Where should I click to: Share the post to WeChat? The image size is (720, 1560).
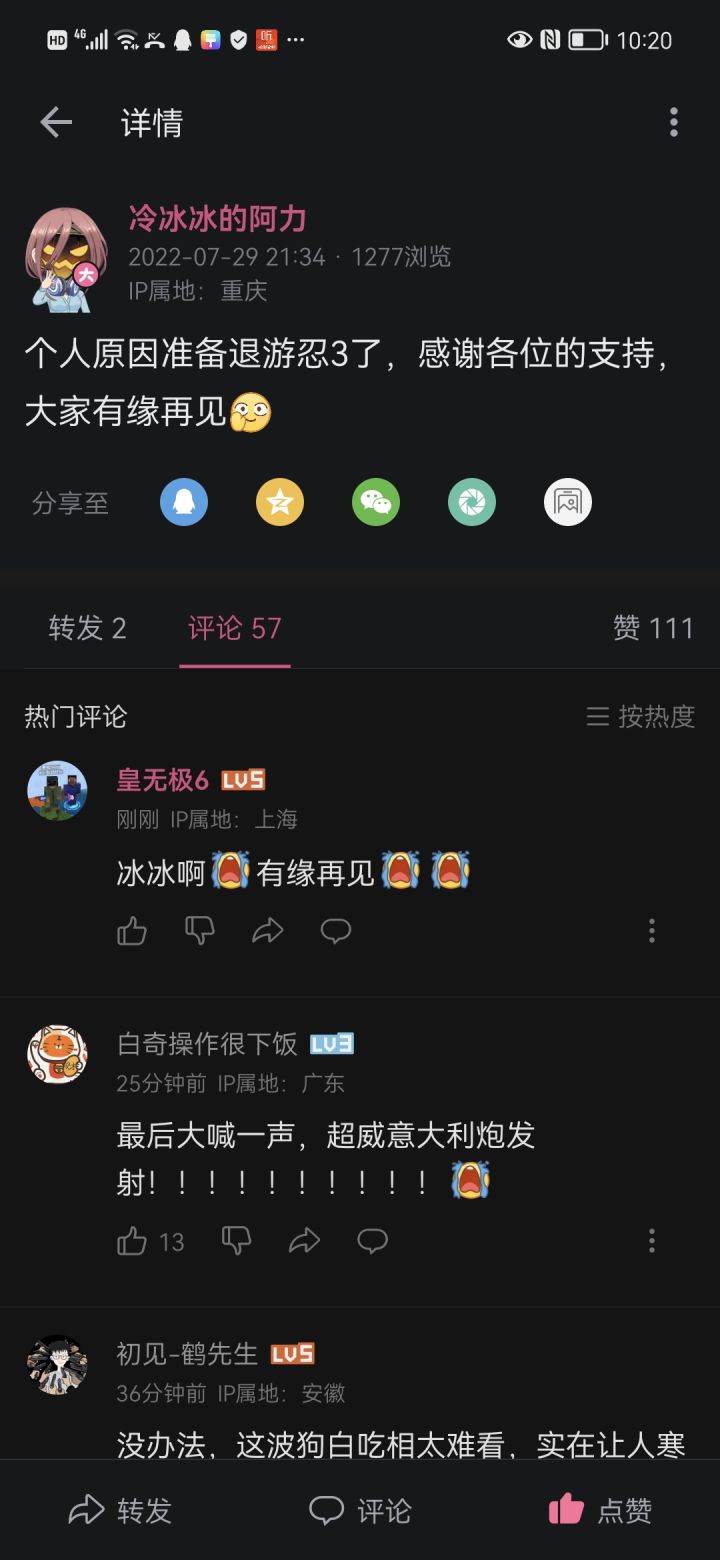point(375,503)
